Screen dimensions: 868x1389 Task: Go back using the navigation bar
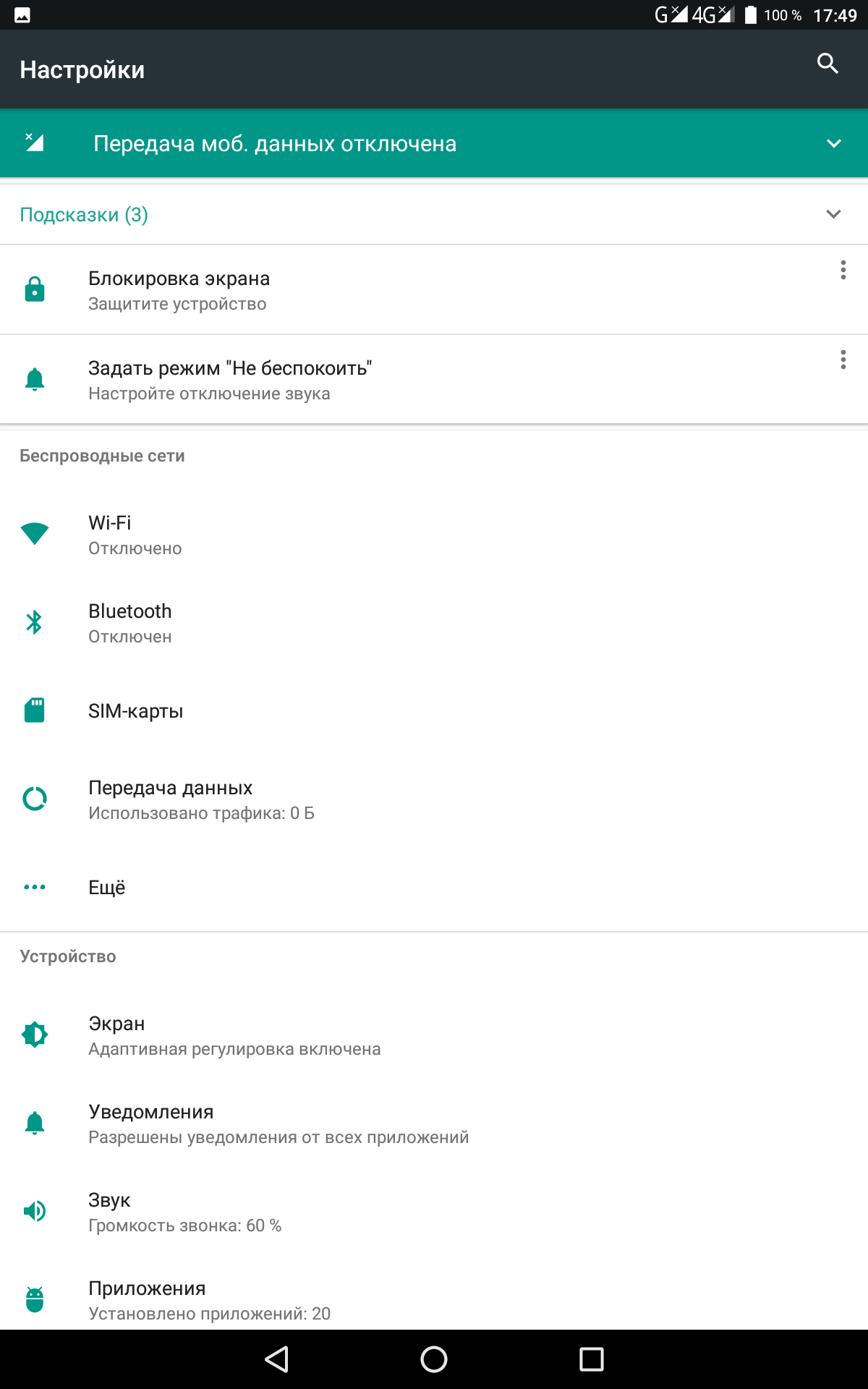pos(277,1359)
